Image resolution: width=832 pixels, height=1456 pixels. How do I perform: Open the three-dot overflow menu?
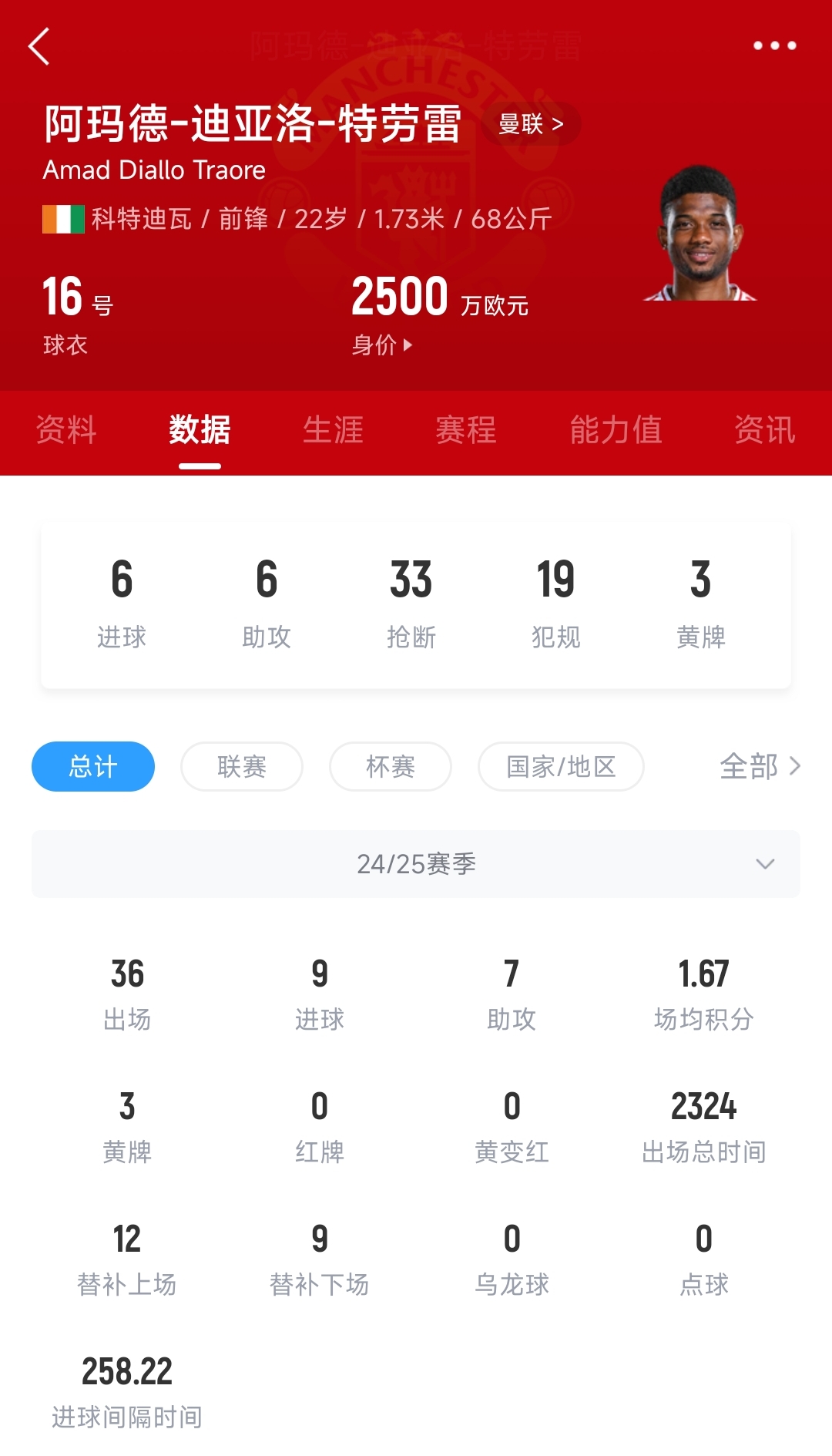click(774, 46)
